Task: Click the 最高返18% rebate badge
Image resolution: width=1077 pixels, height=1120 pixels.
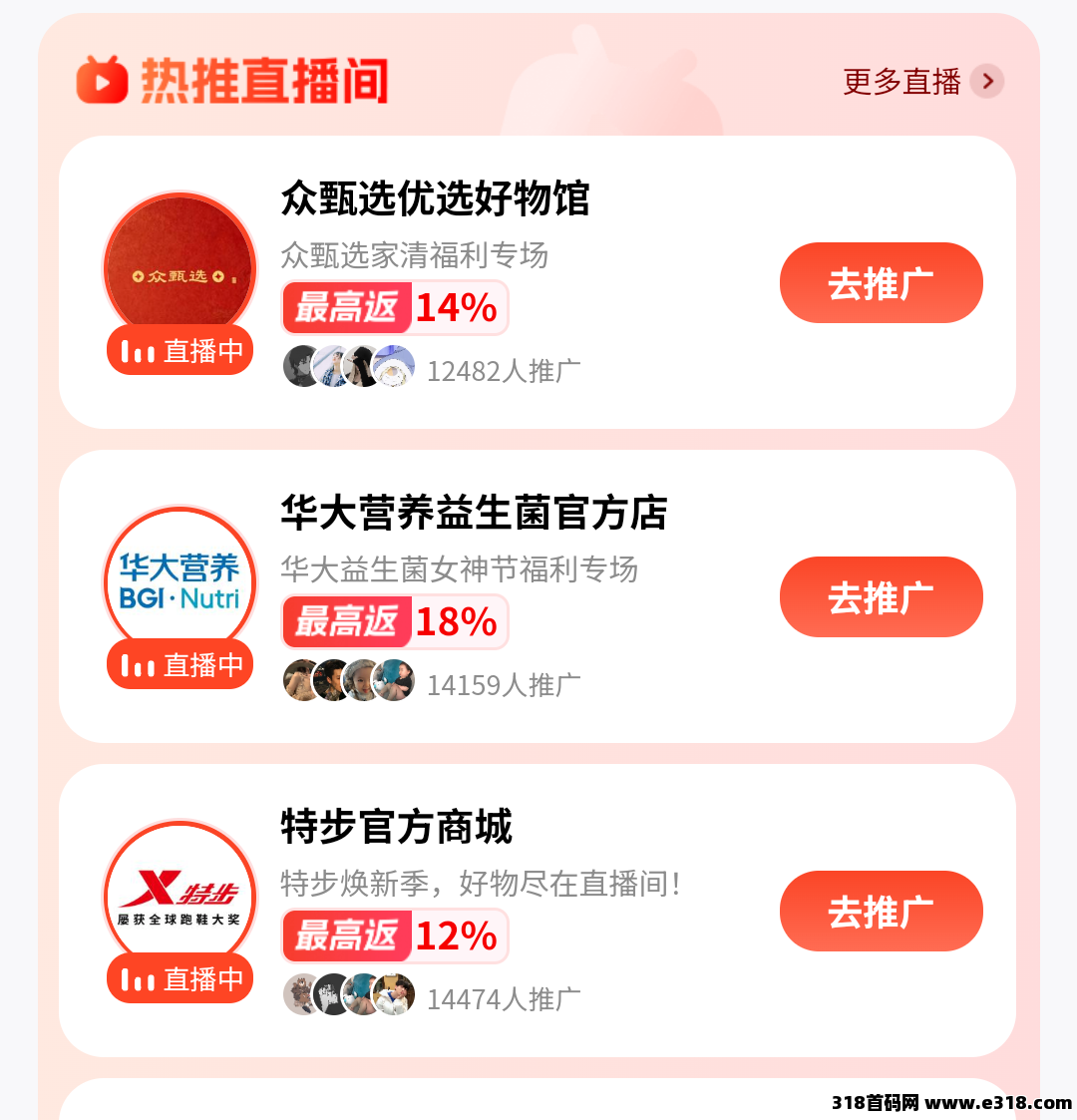Action: coord(394,620)
